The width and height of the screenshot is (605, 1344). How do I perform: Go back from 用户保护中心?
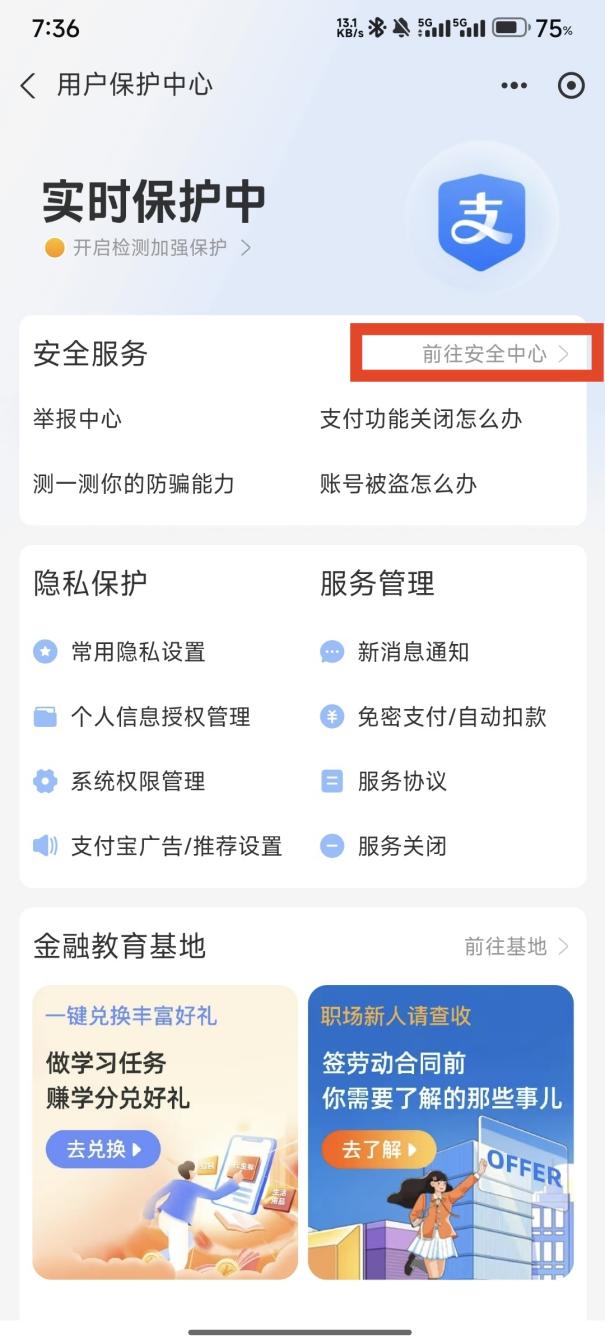[28, 86]
